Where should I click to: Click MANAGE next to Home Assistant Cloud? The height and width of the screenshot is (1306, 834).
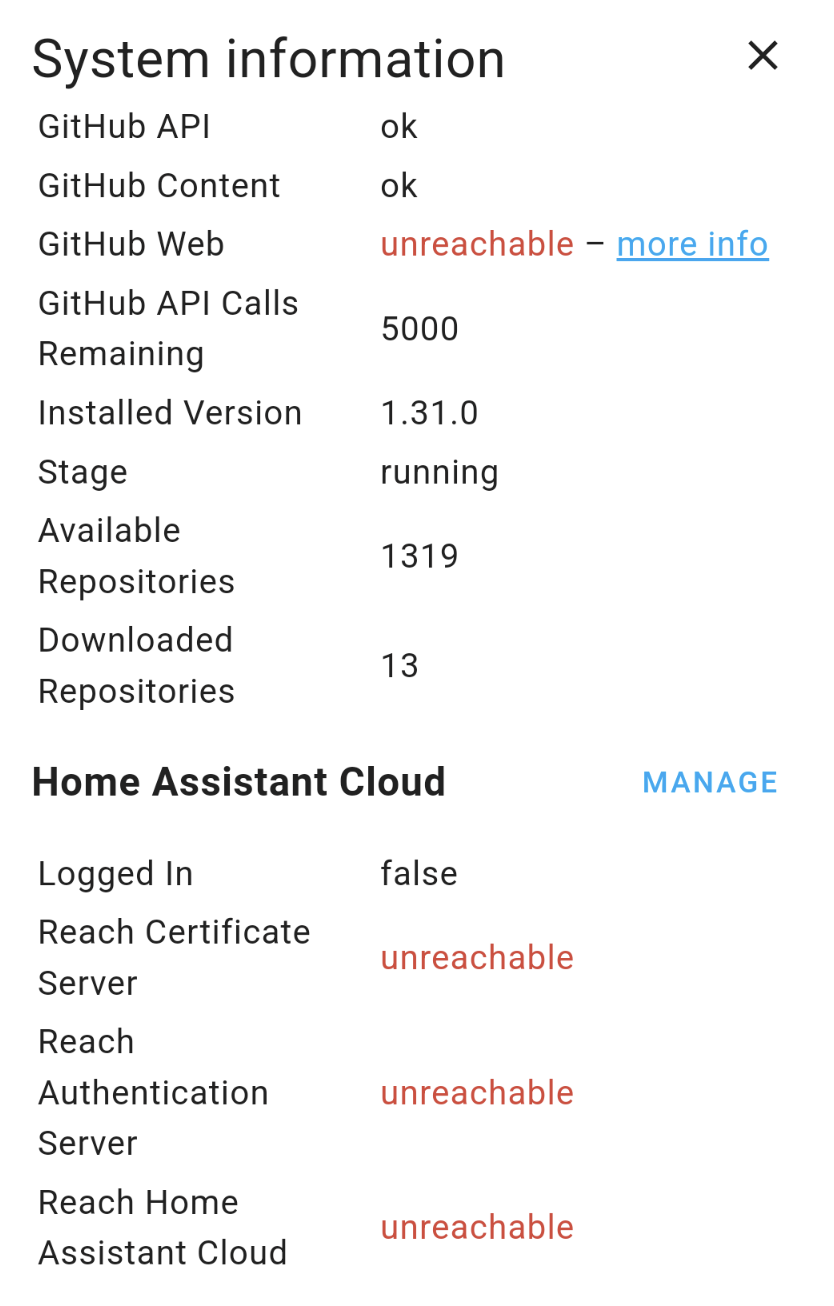710,782
